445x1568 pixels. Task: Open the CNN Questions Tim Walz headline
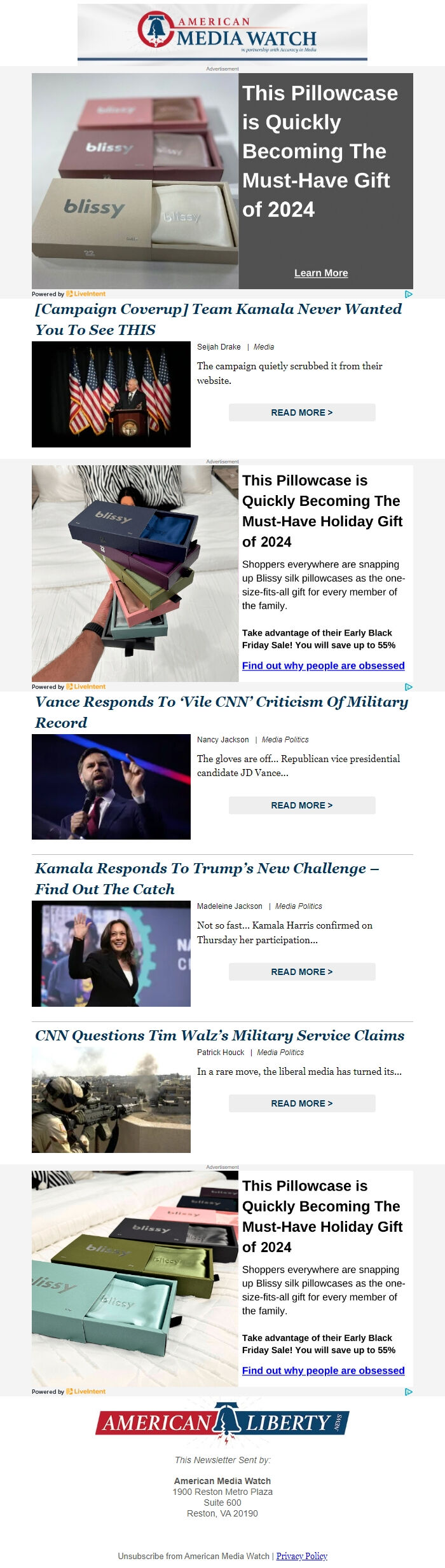(x=219, y=1035)
